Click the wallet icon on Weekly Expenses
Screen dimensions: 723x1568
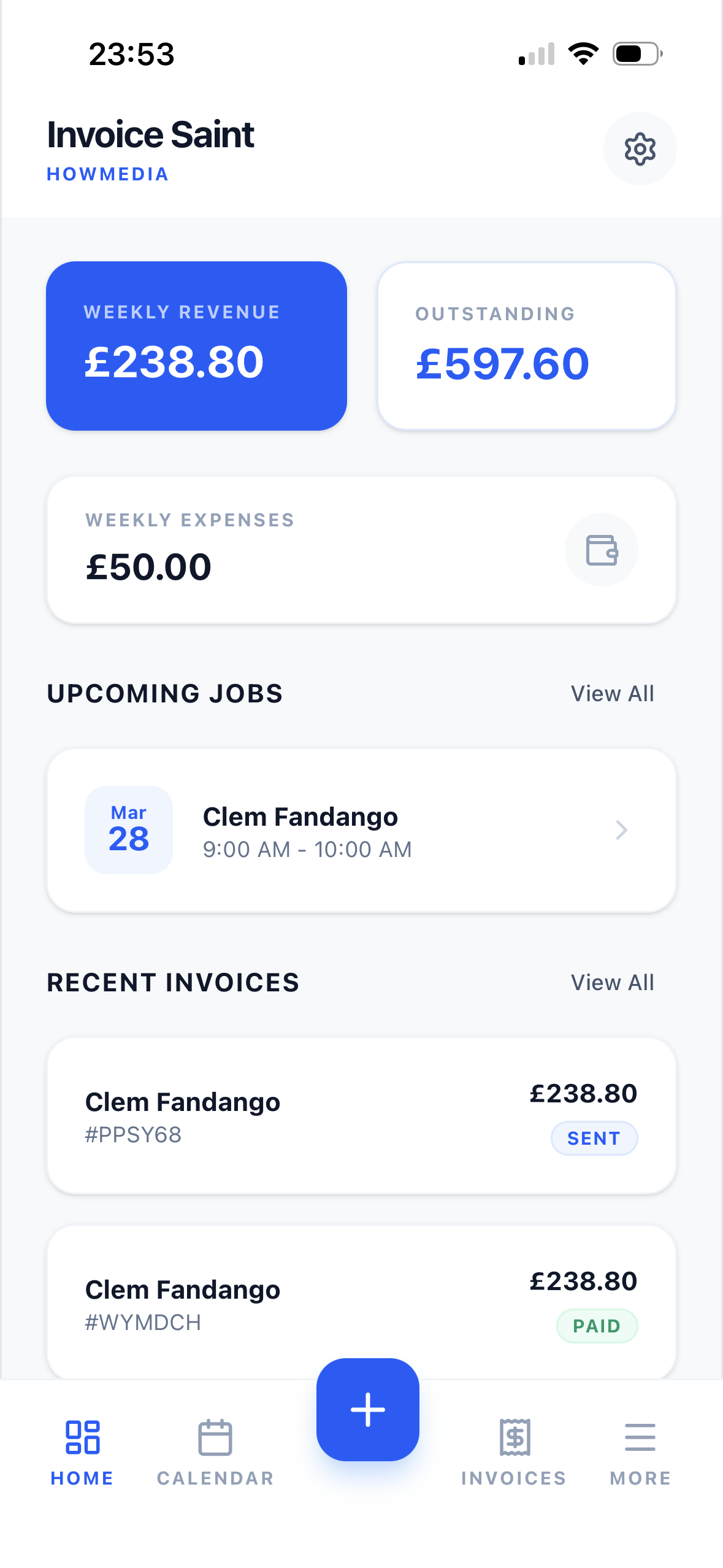601,549
